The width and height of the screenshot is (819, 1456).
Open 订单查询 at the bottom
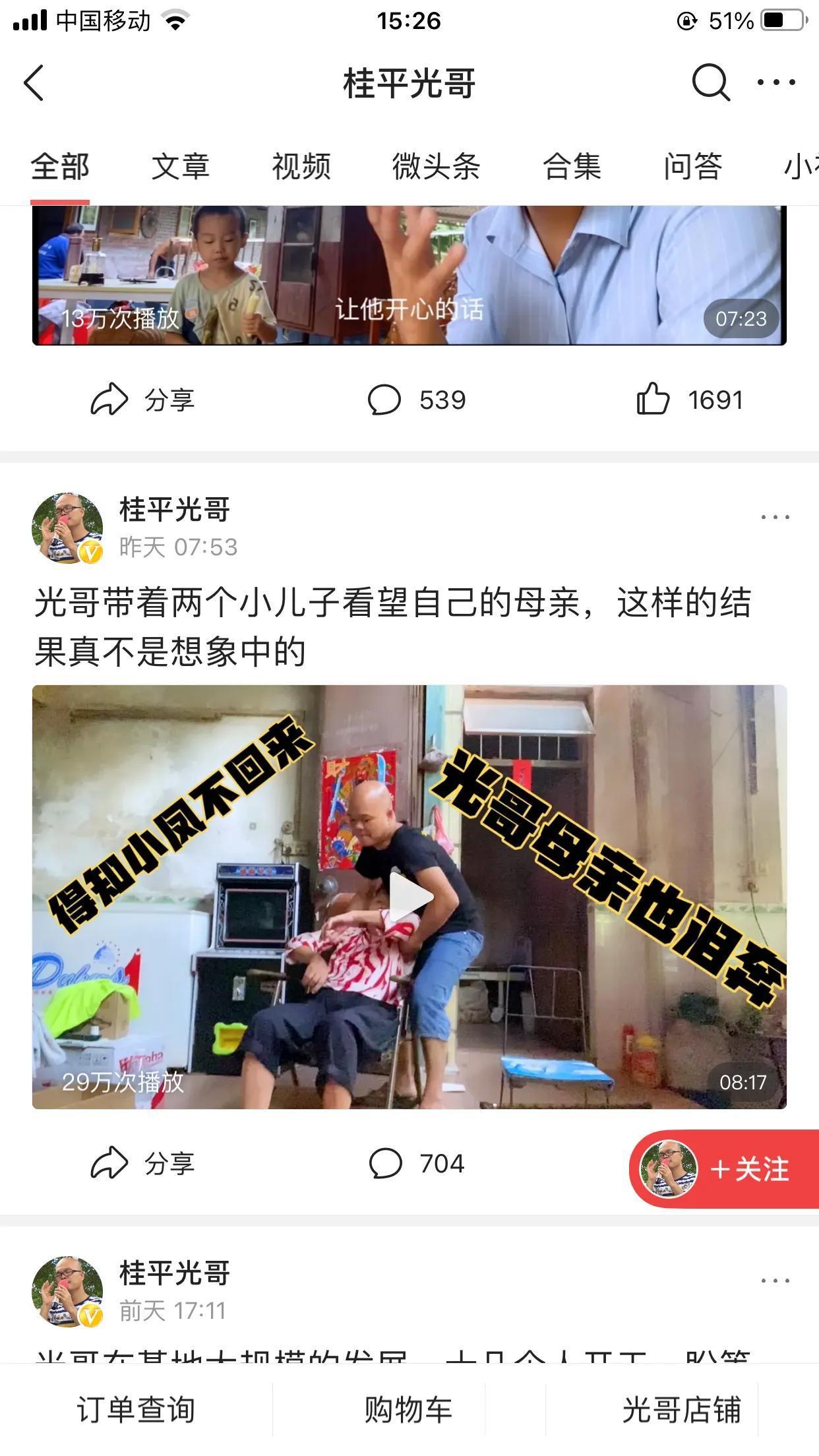[136, 1410]
